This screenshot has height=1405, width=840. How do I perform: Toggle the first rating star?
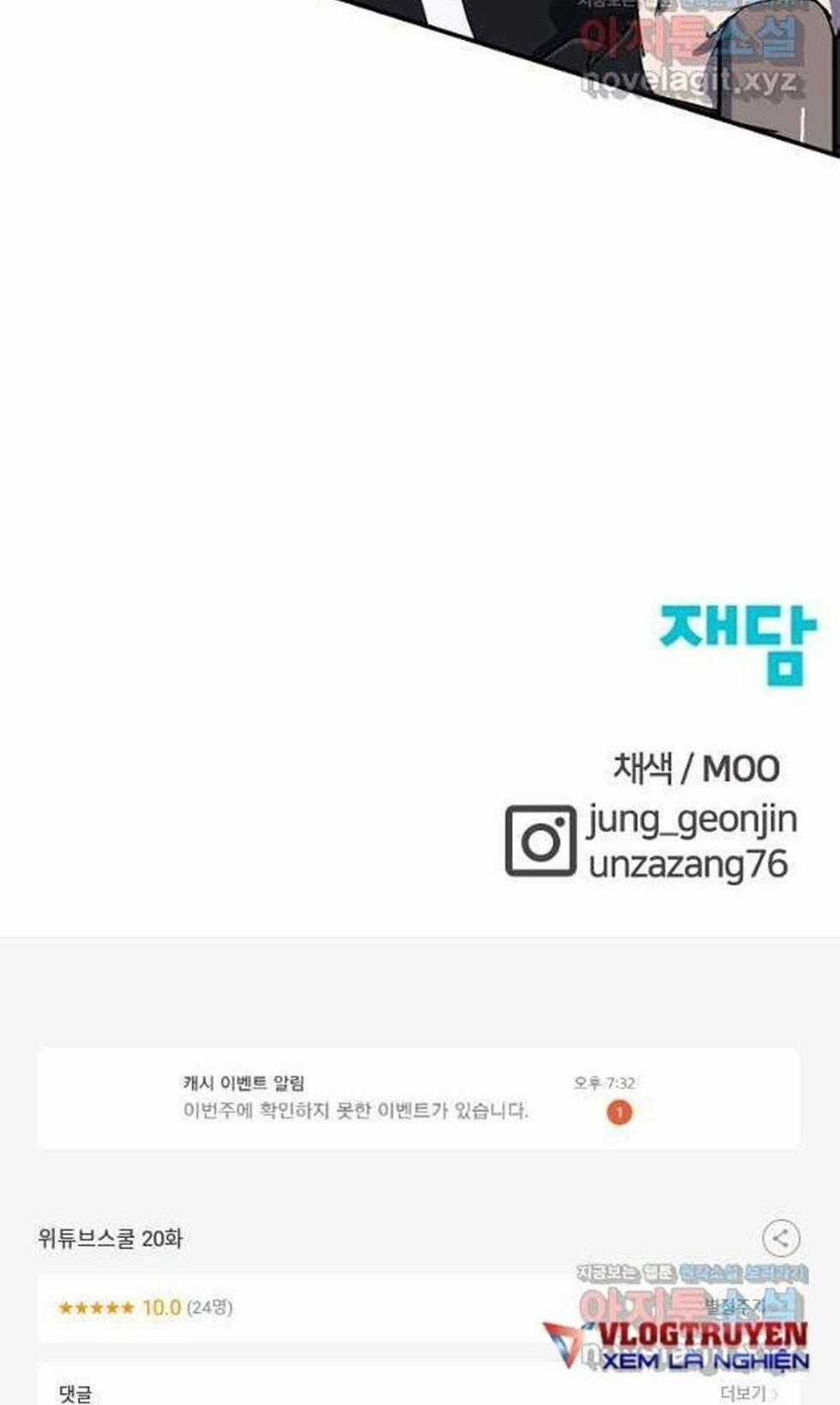coord(66,1307)
